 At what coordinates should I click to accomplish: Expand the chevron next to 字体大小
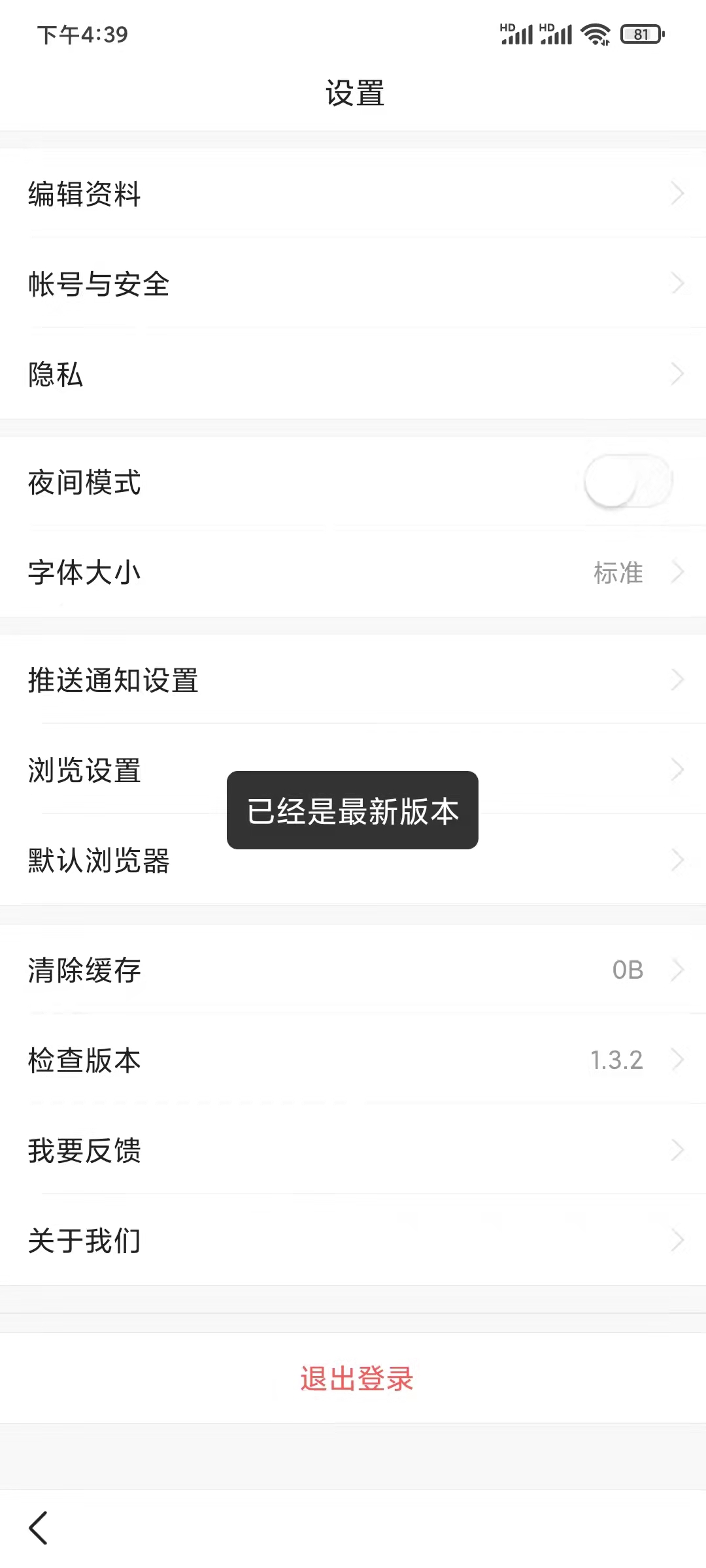pos(679,573)
